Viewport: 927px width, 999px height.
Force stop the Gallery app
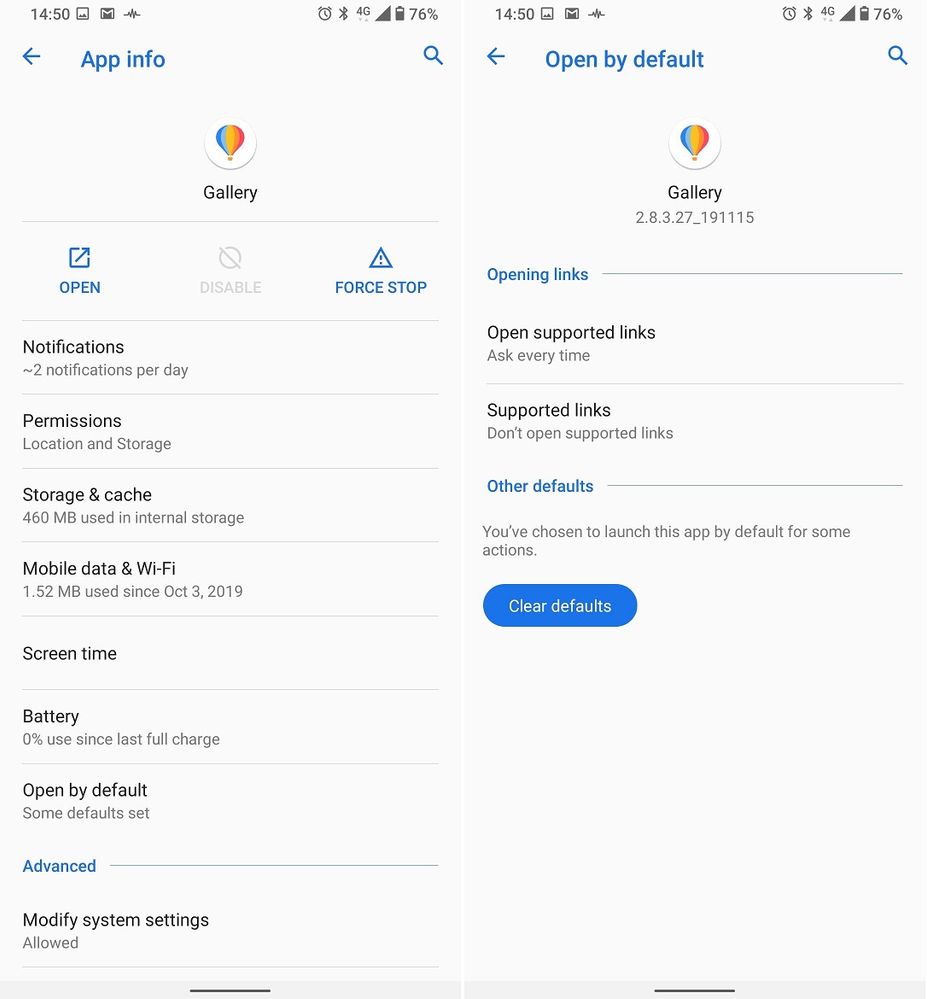pos(380,271)
